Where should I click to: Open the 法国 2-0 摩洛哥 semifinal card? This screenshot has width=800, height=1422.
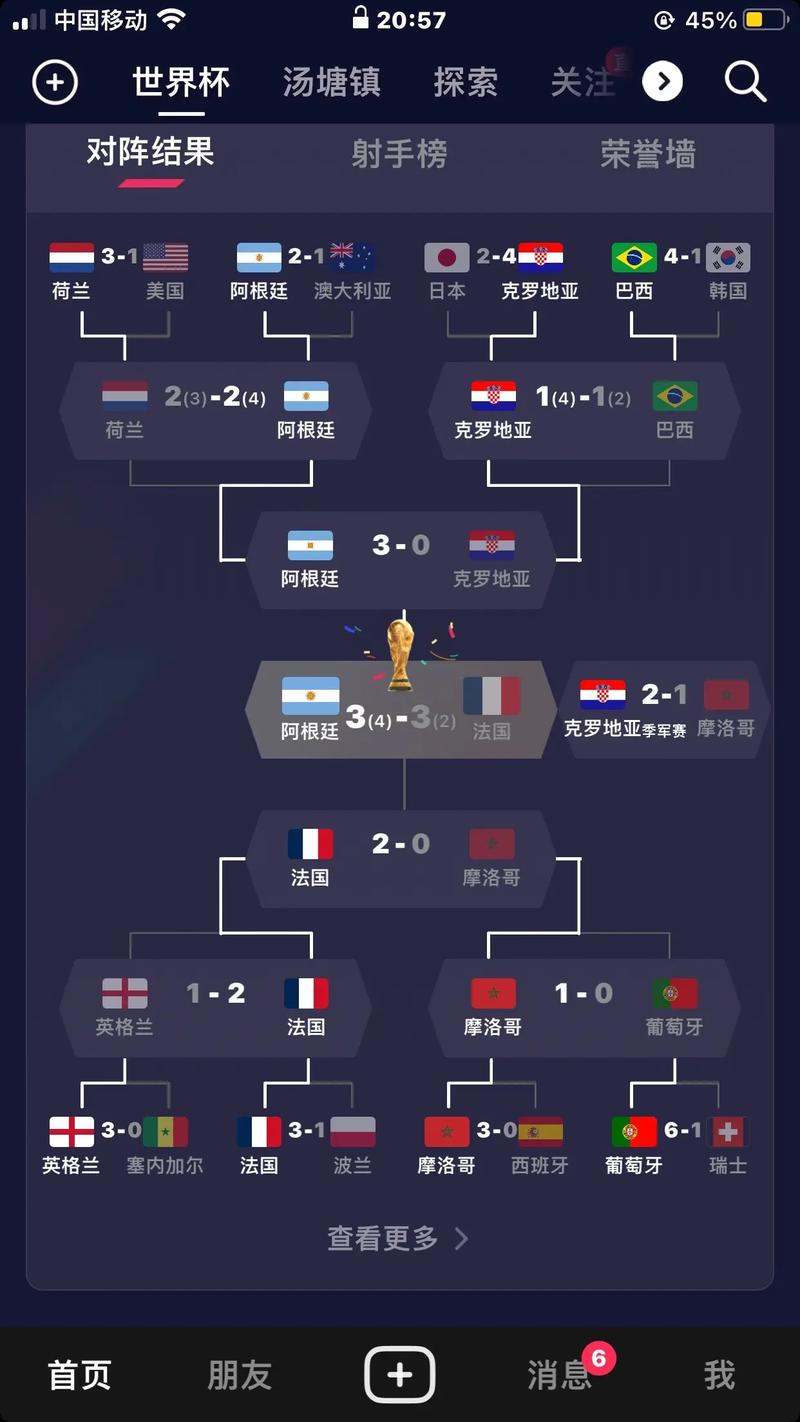coord(400,858)
